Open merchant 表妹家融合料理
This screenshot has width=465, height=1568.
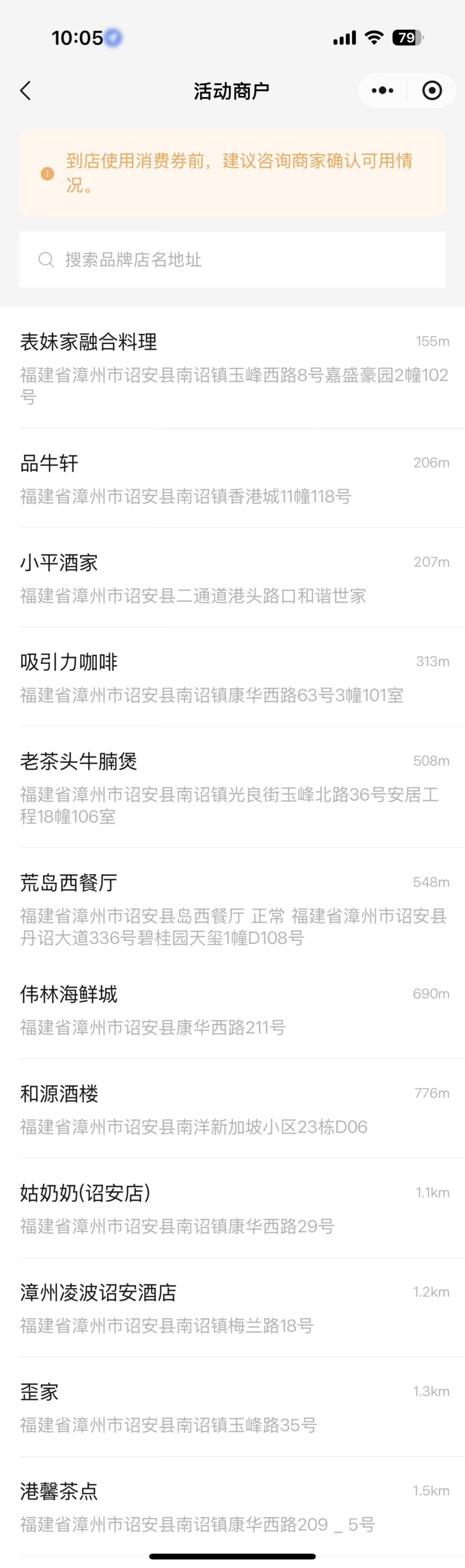click(x=232, y=367)
